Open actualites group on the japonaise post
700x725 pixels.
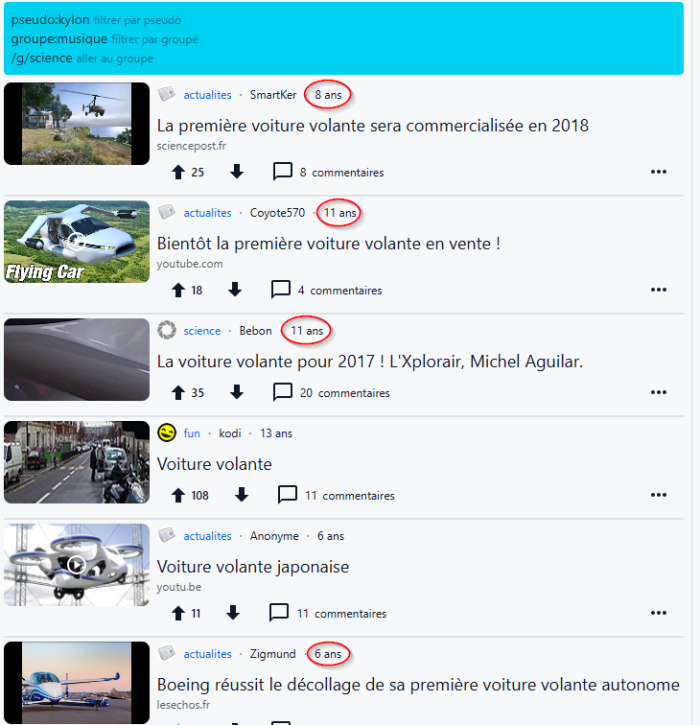pyautogui.click(x=207, y=536)
